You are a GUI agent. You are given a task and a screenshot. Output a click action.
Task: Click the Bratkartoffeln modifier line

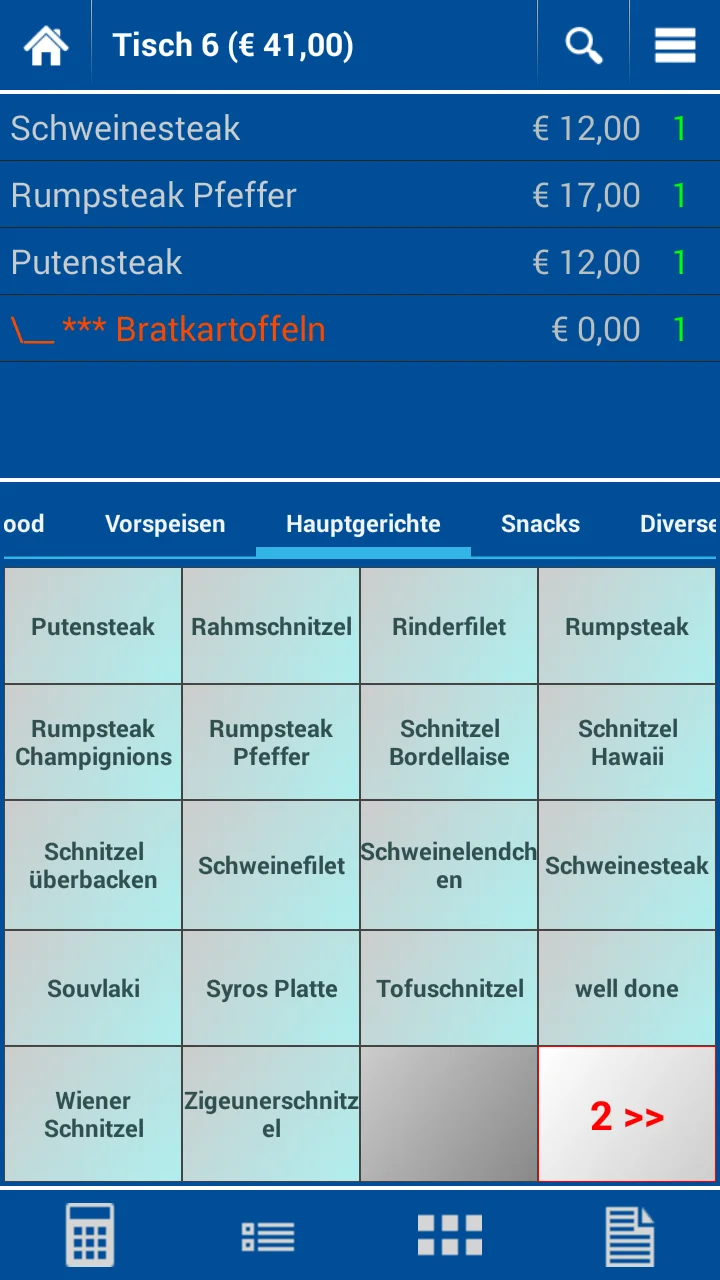click(360, 328)
